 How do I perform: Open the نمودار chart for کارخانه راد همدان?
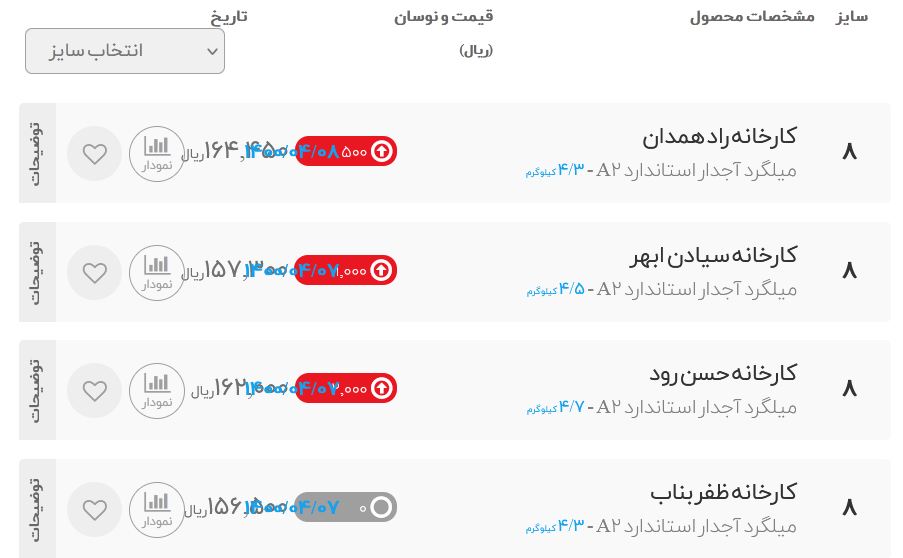point(157,154)
